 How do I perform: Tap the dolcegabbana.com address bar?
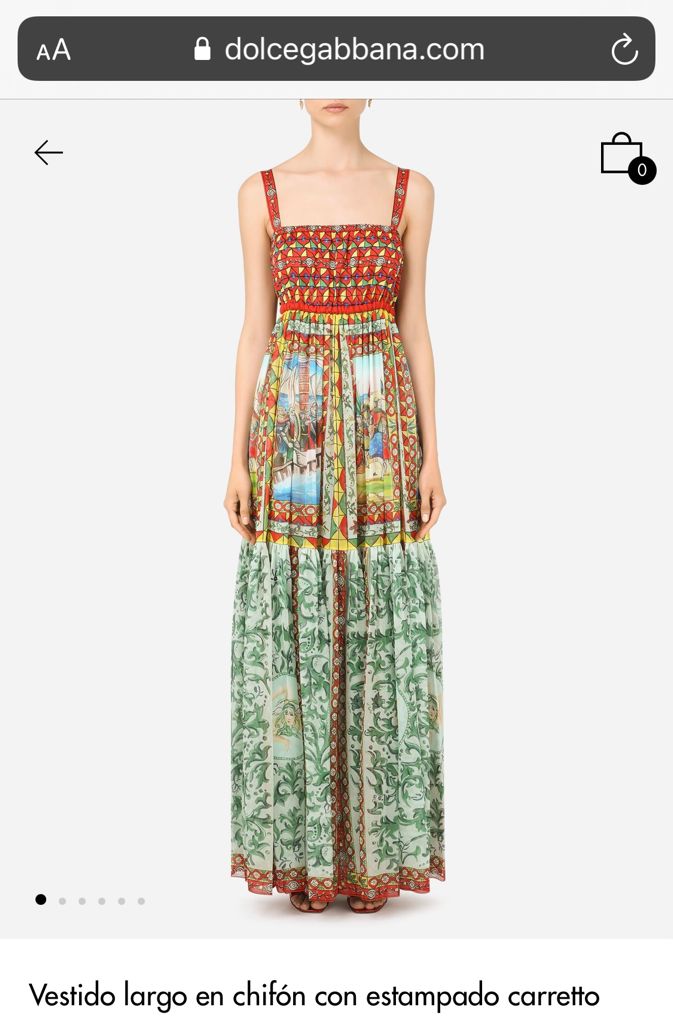tap(340, 49)
